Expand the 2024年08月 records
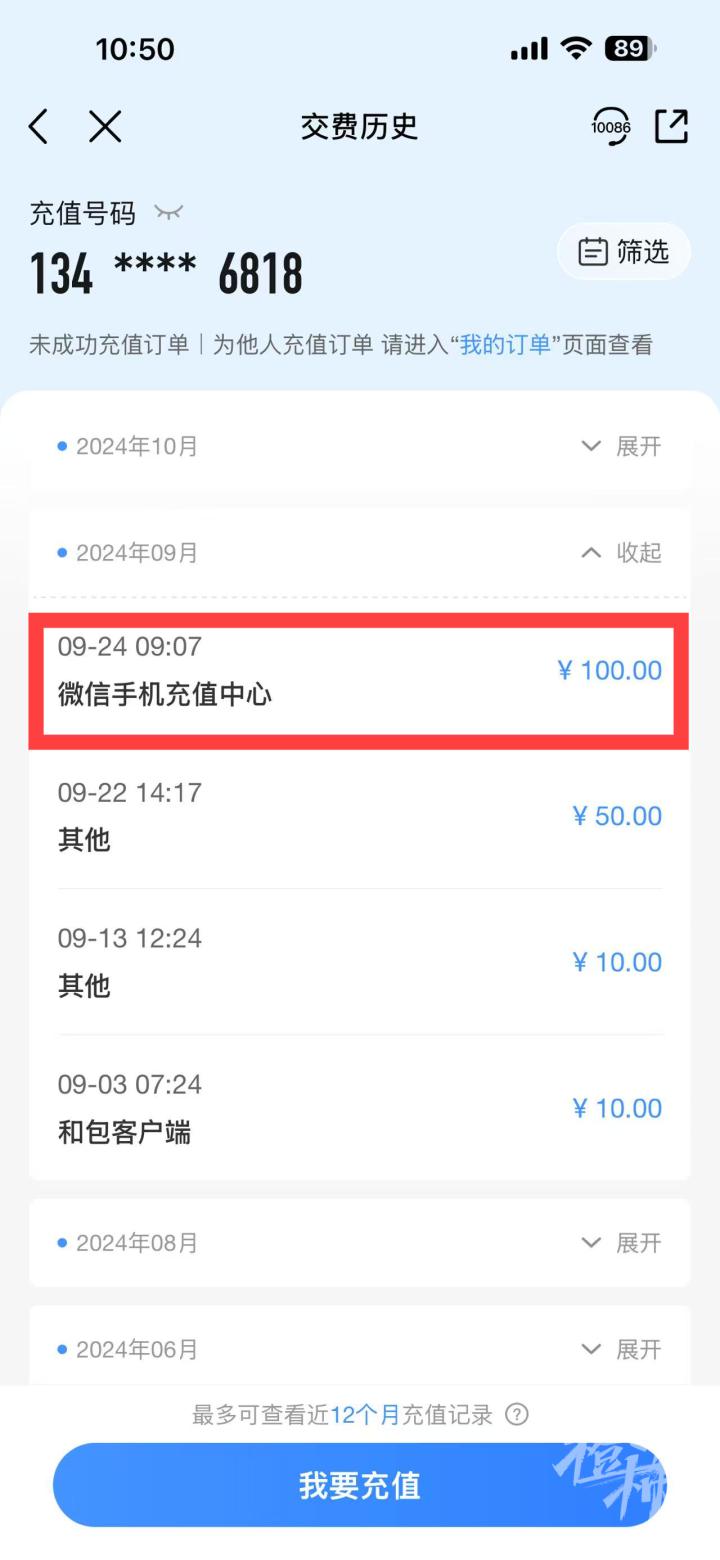Viewport: 720px width, 1560px height. [x=621, y=1243]
